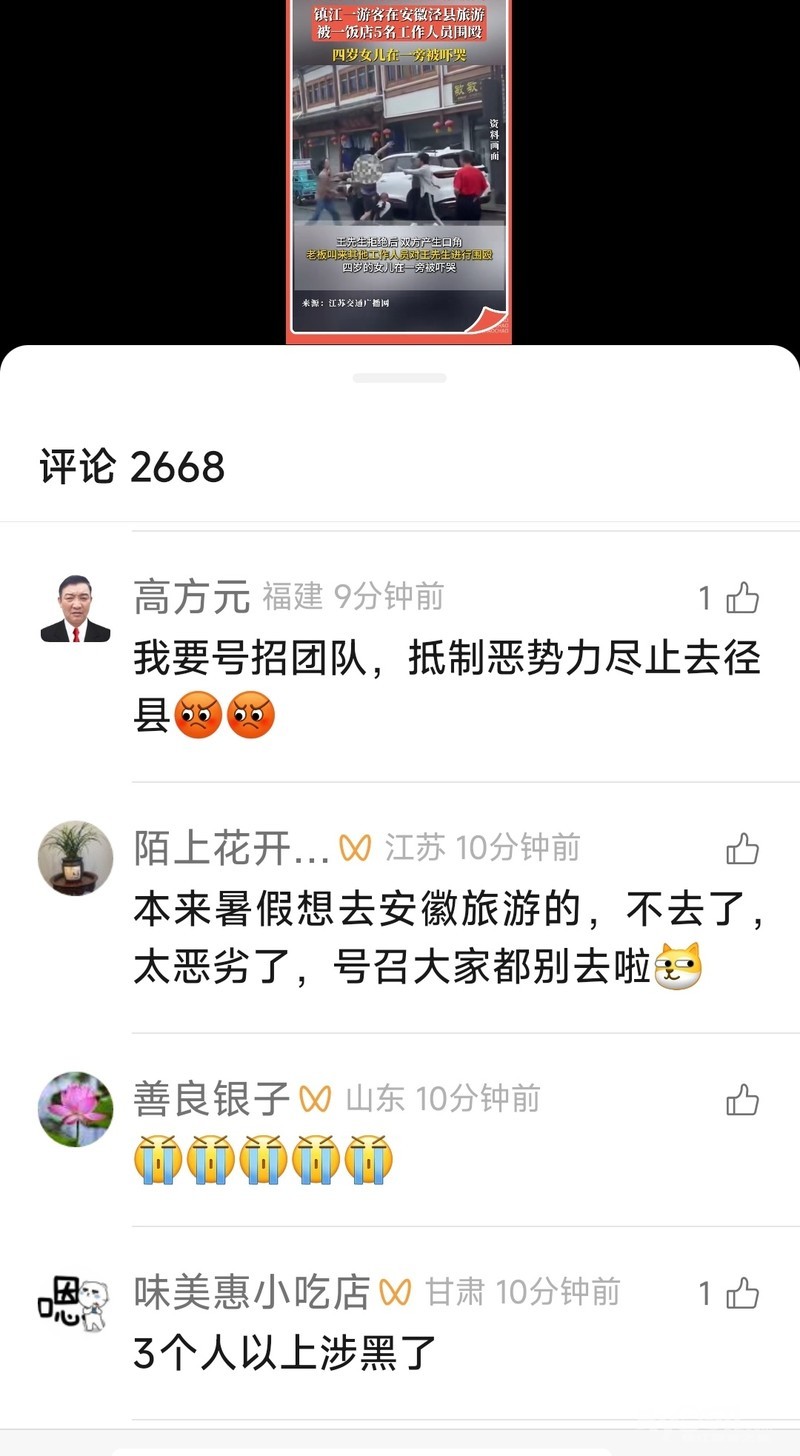View 味美惠小吃店's profile avatar

75,1302
